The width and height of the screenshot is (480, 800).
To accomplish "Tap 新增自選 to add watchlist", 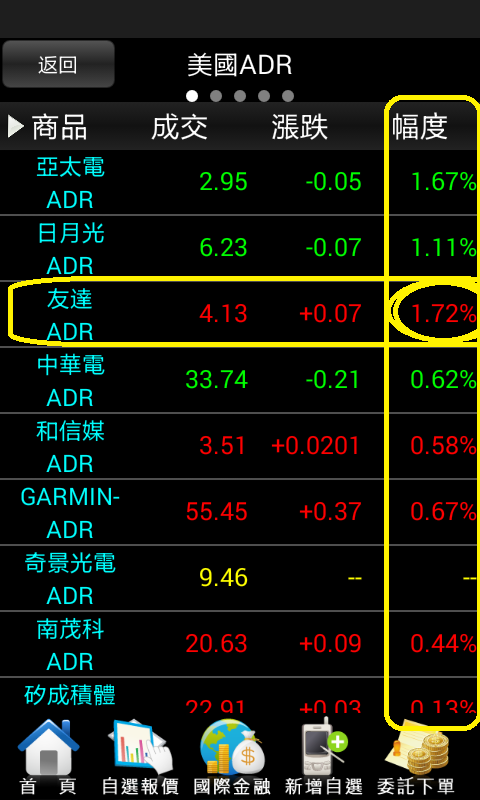I will 323,758.
